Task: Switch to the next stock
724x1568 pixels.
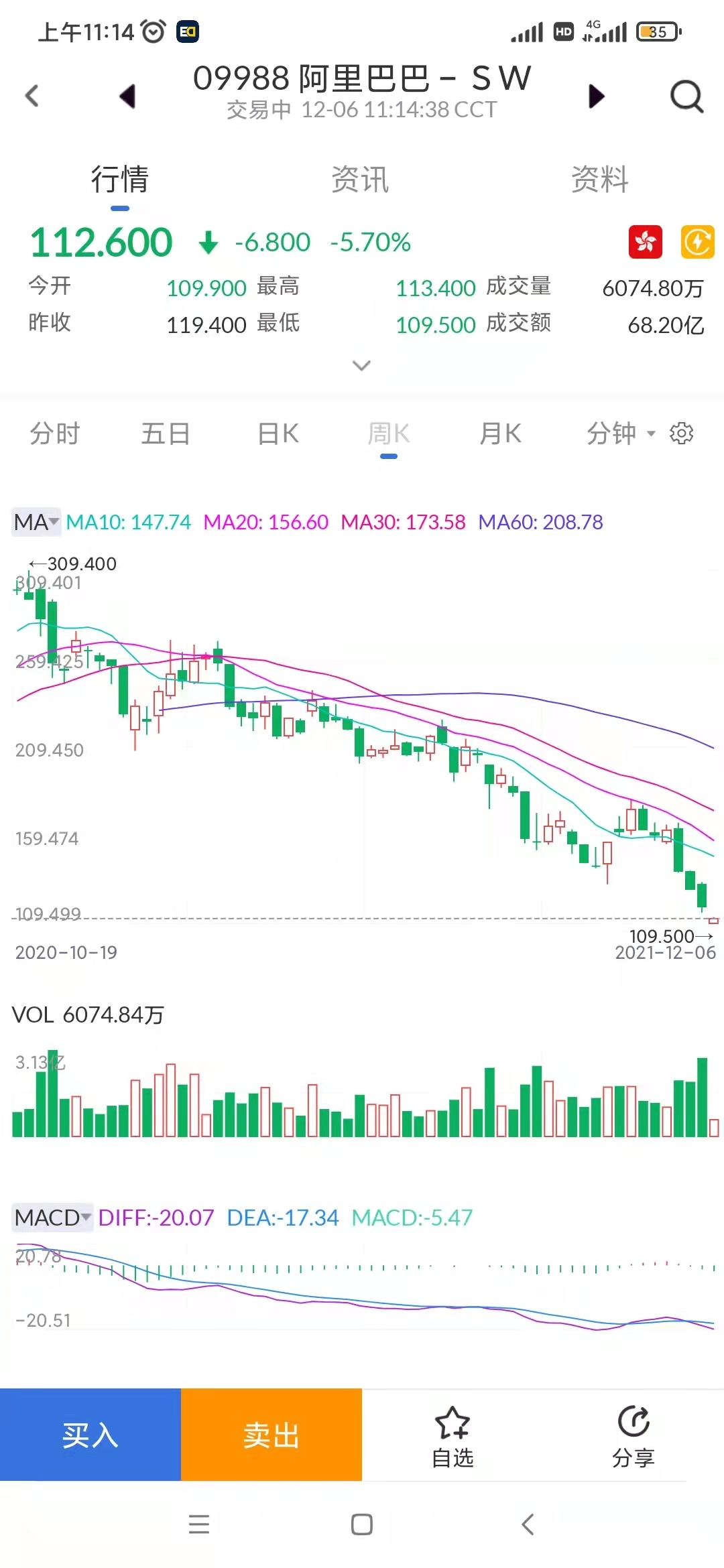Action: (x=596, y=96)
